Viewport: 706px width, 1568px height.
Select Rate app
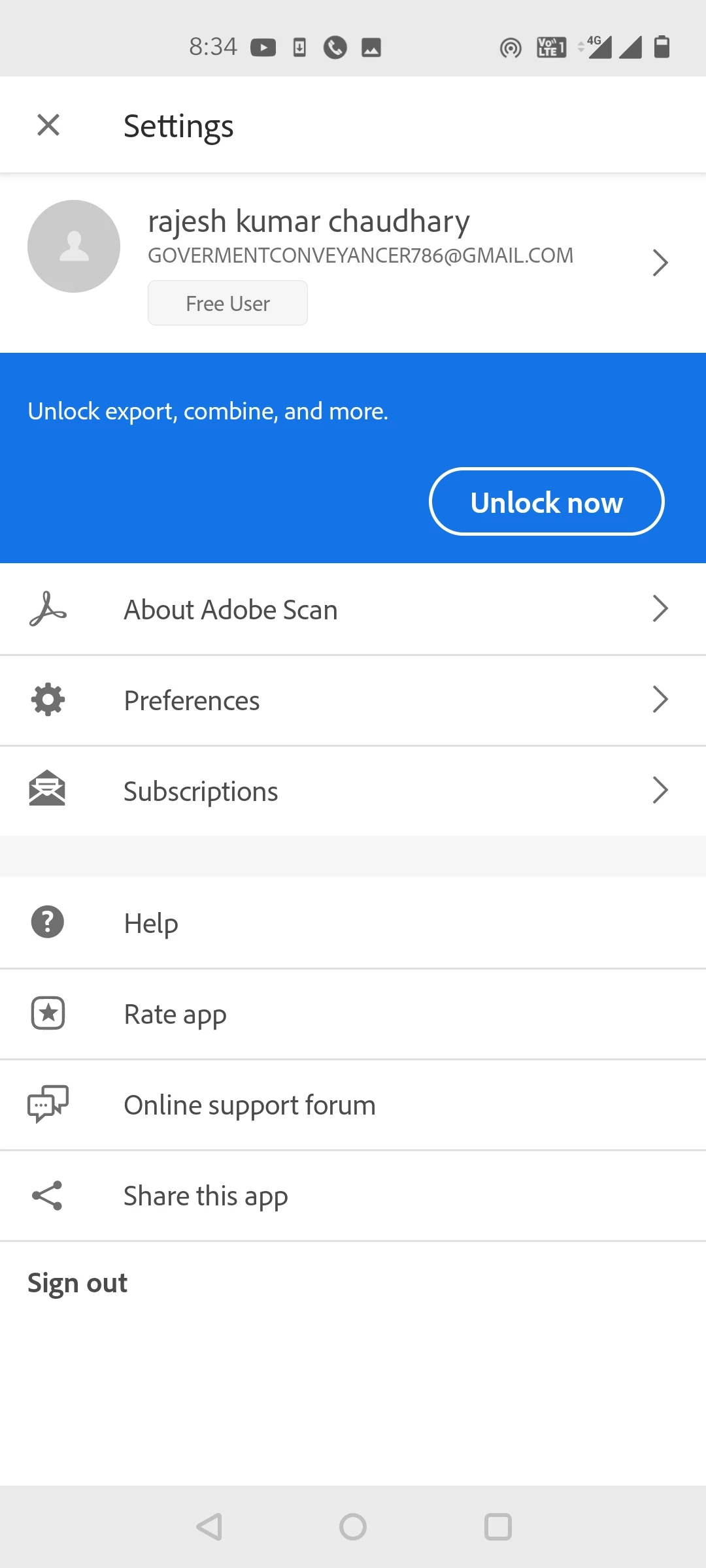point(353,1014)
